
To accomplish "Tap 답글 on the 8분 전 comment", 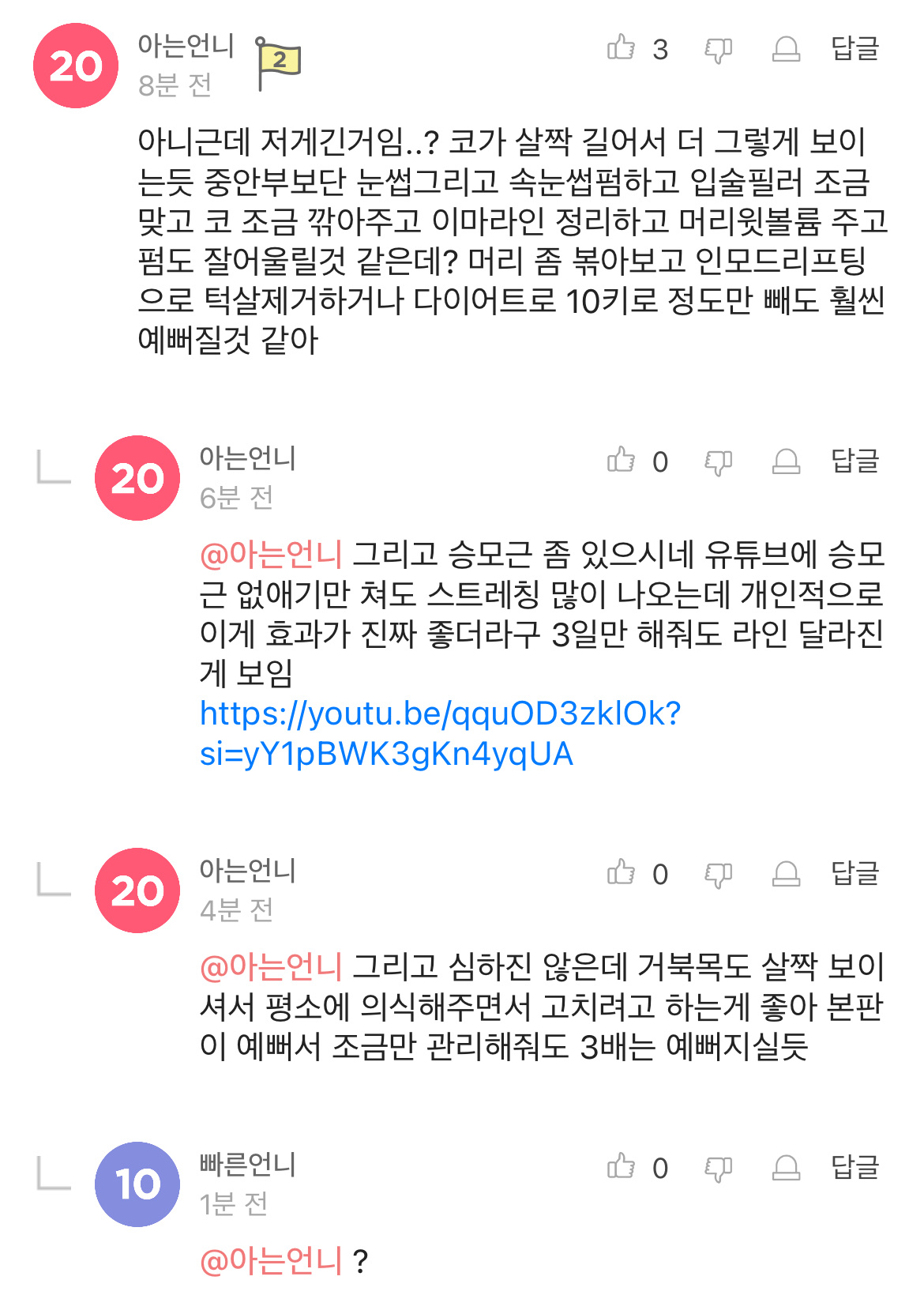I will [x=855, y=48].
